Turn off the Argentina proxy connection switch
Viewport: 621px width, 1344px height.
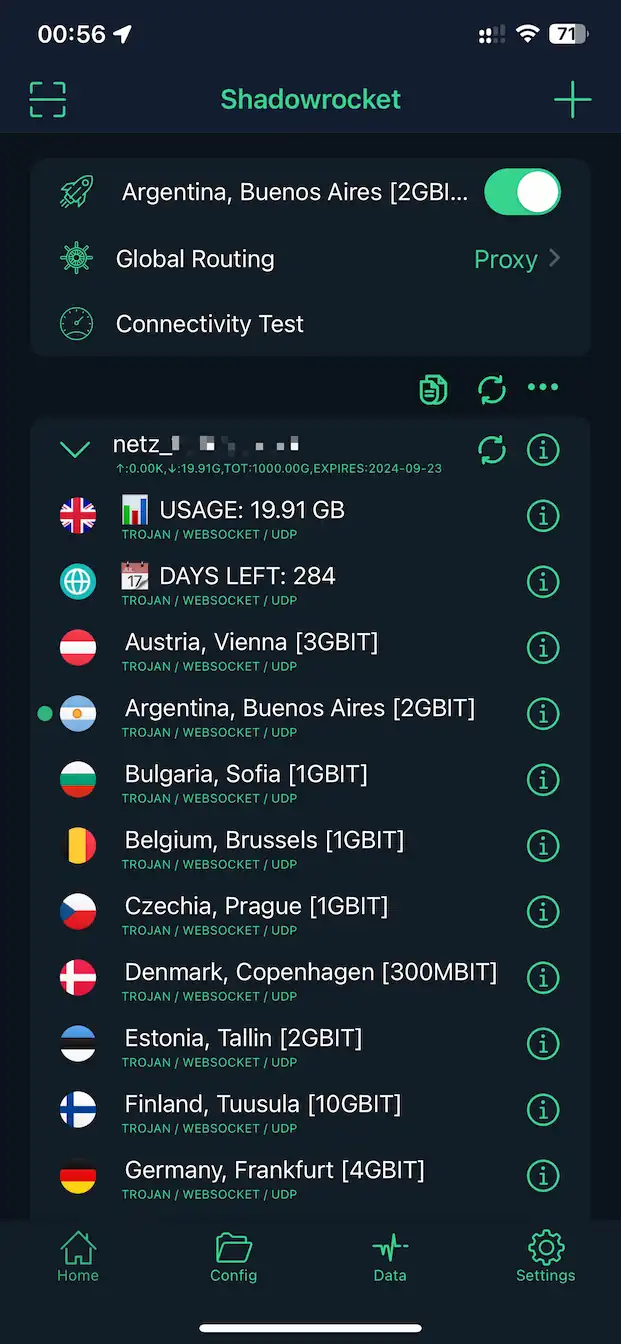(x=522, y=192)
